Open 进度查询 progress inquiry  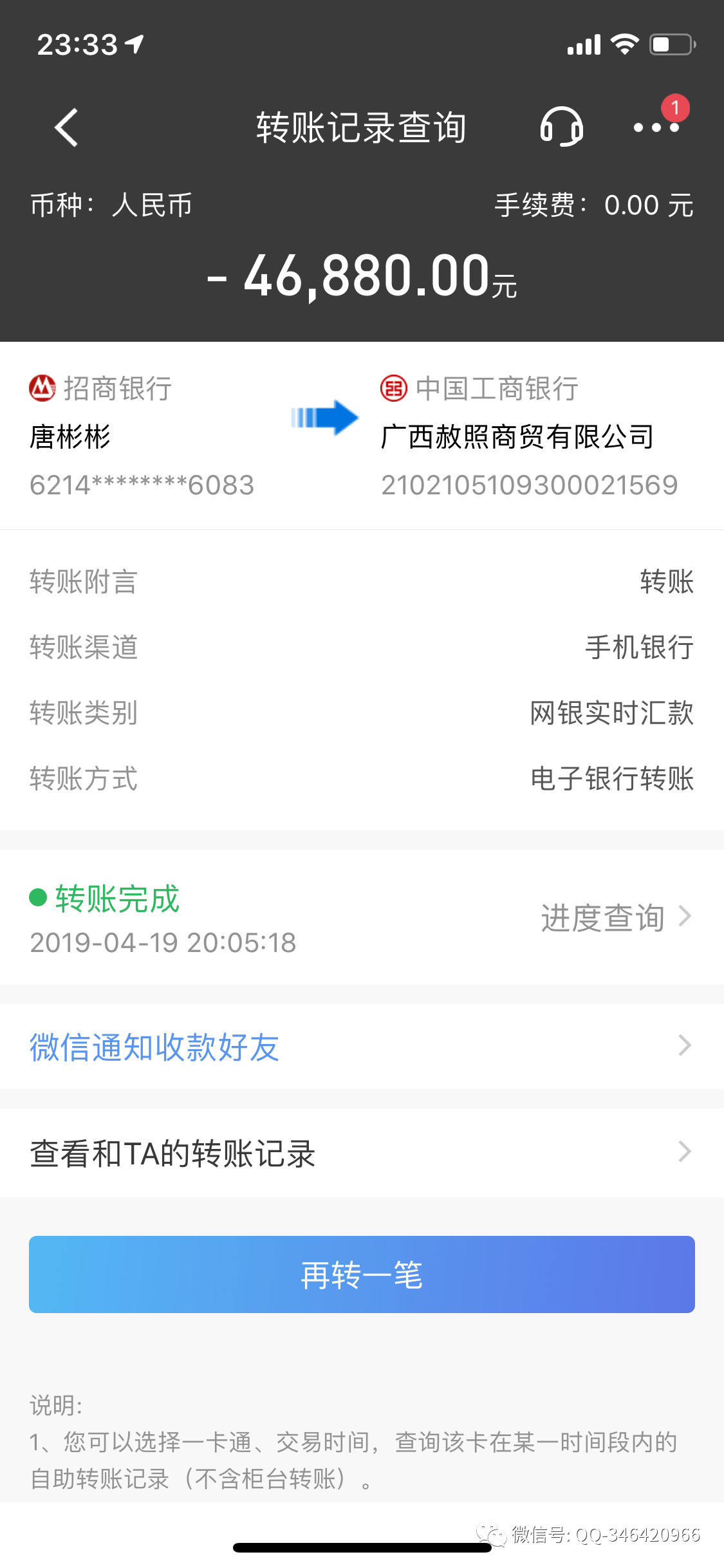[615, 917]
